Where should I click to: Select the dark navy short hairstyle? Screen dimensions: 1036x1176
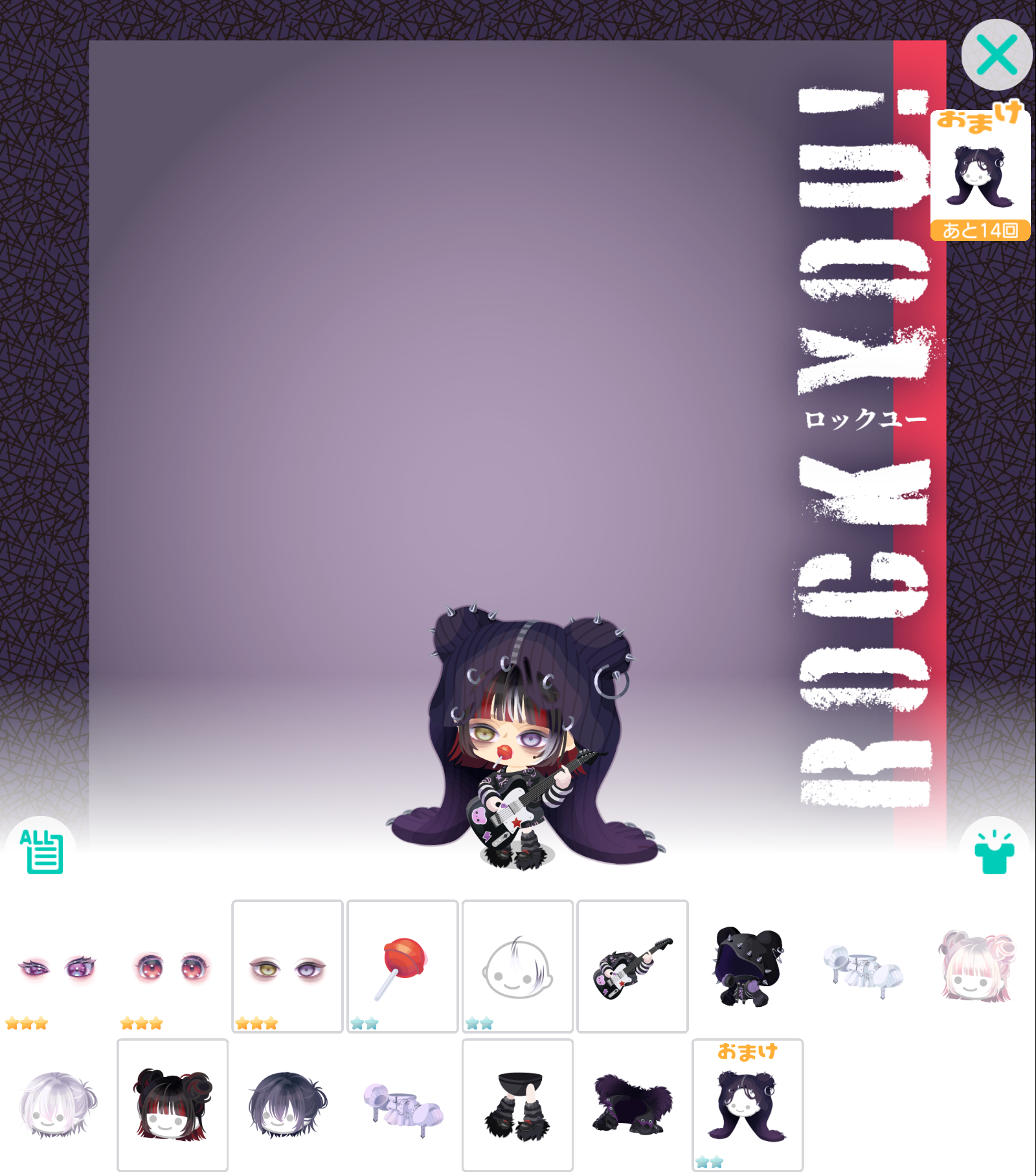pos(287,1105)
